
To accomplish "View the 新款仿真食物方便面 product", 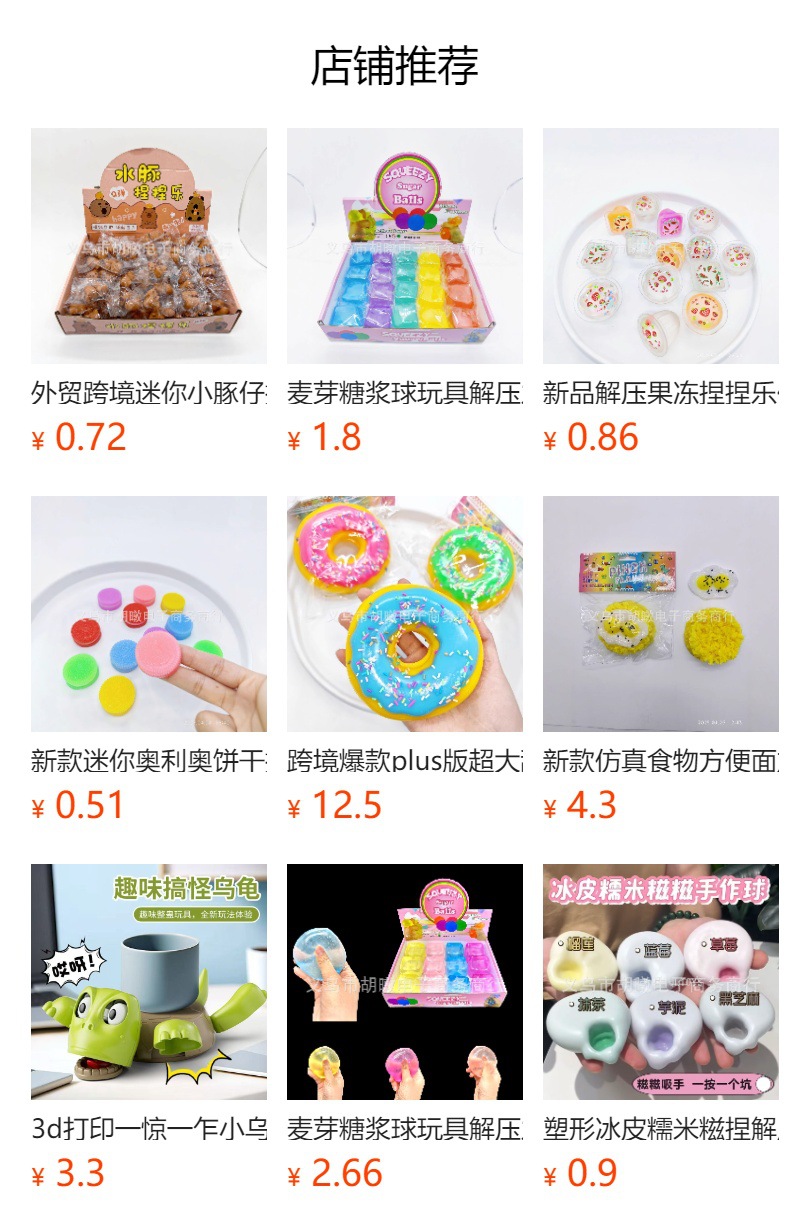I will [661, 614].
